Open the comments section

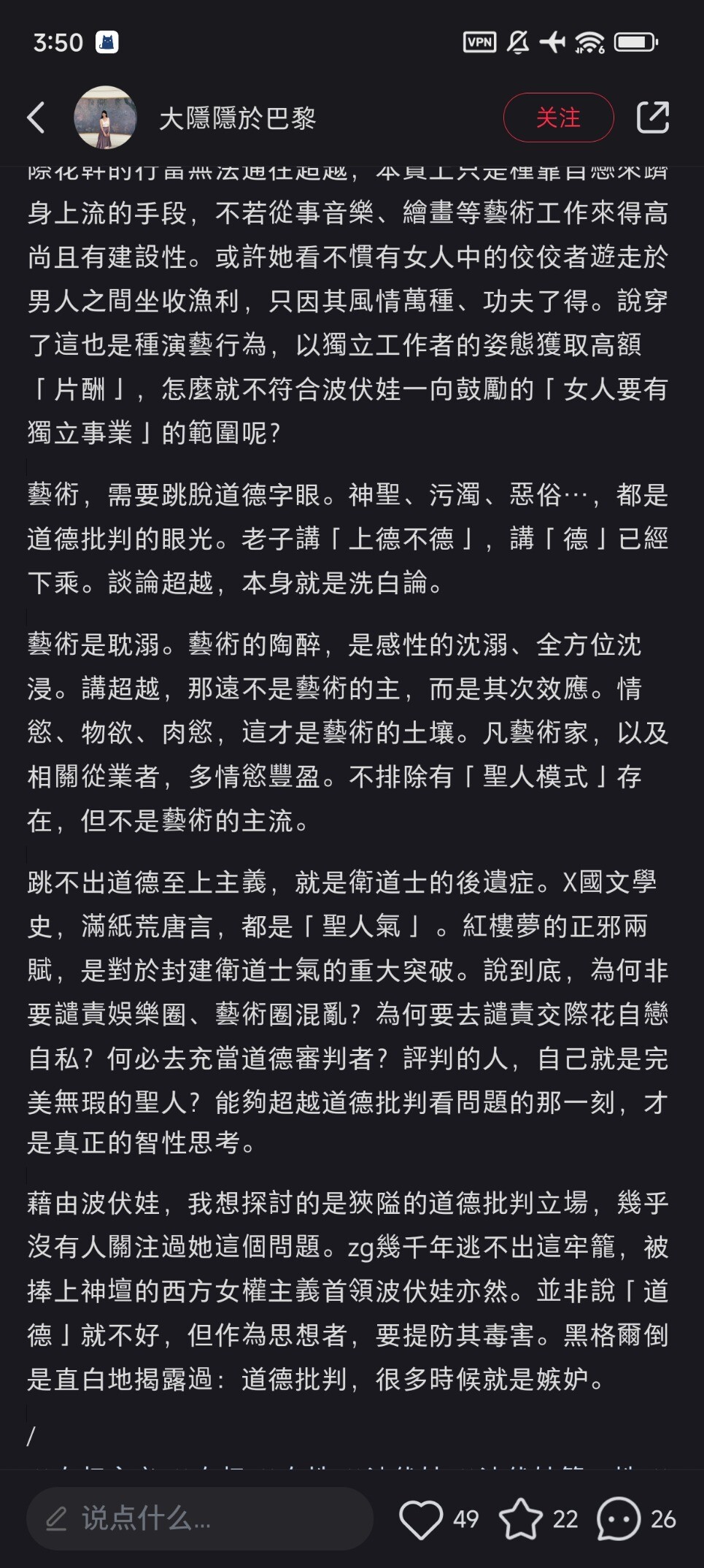tap(619, 1519)
